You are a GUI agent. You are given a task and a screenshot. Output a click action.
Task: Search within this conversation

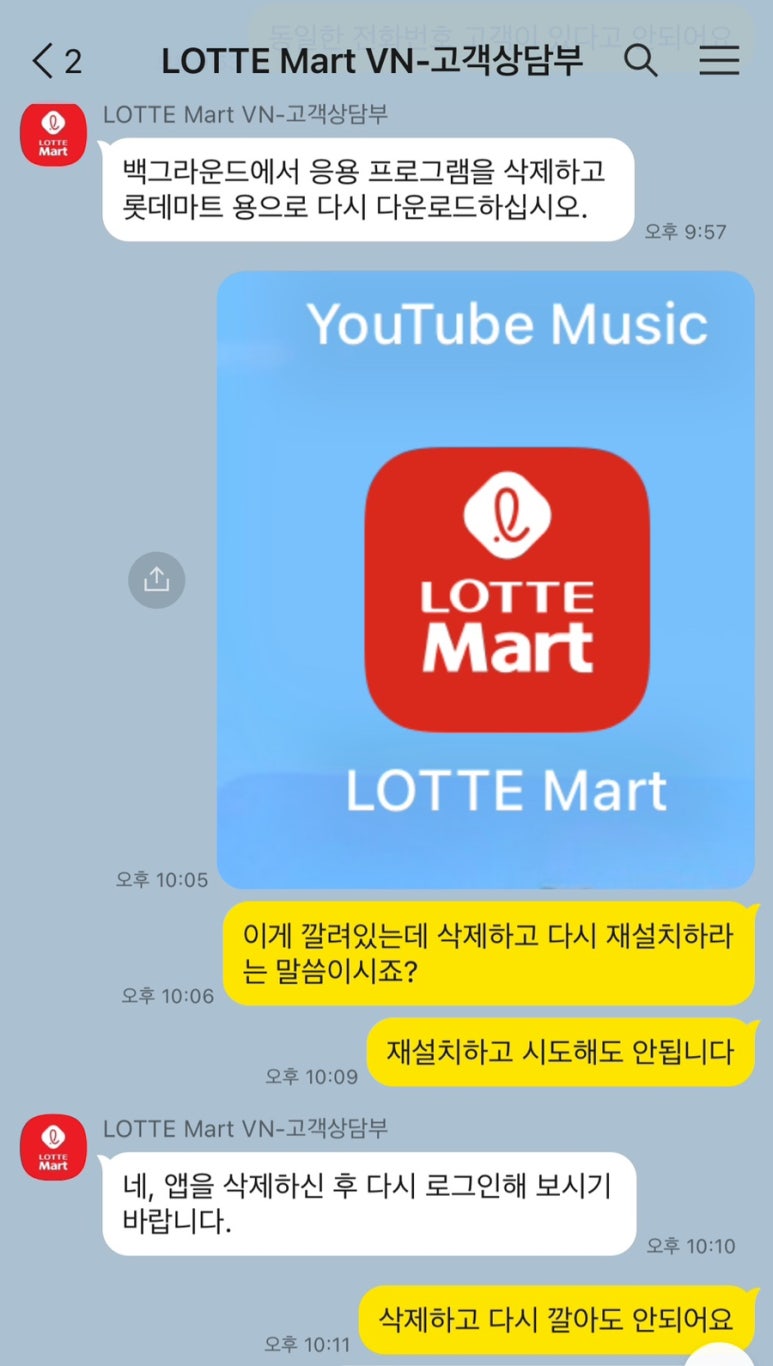[641, 61]
